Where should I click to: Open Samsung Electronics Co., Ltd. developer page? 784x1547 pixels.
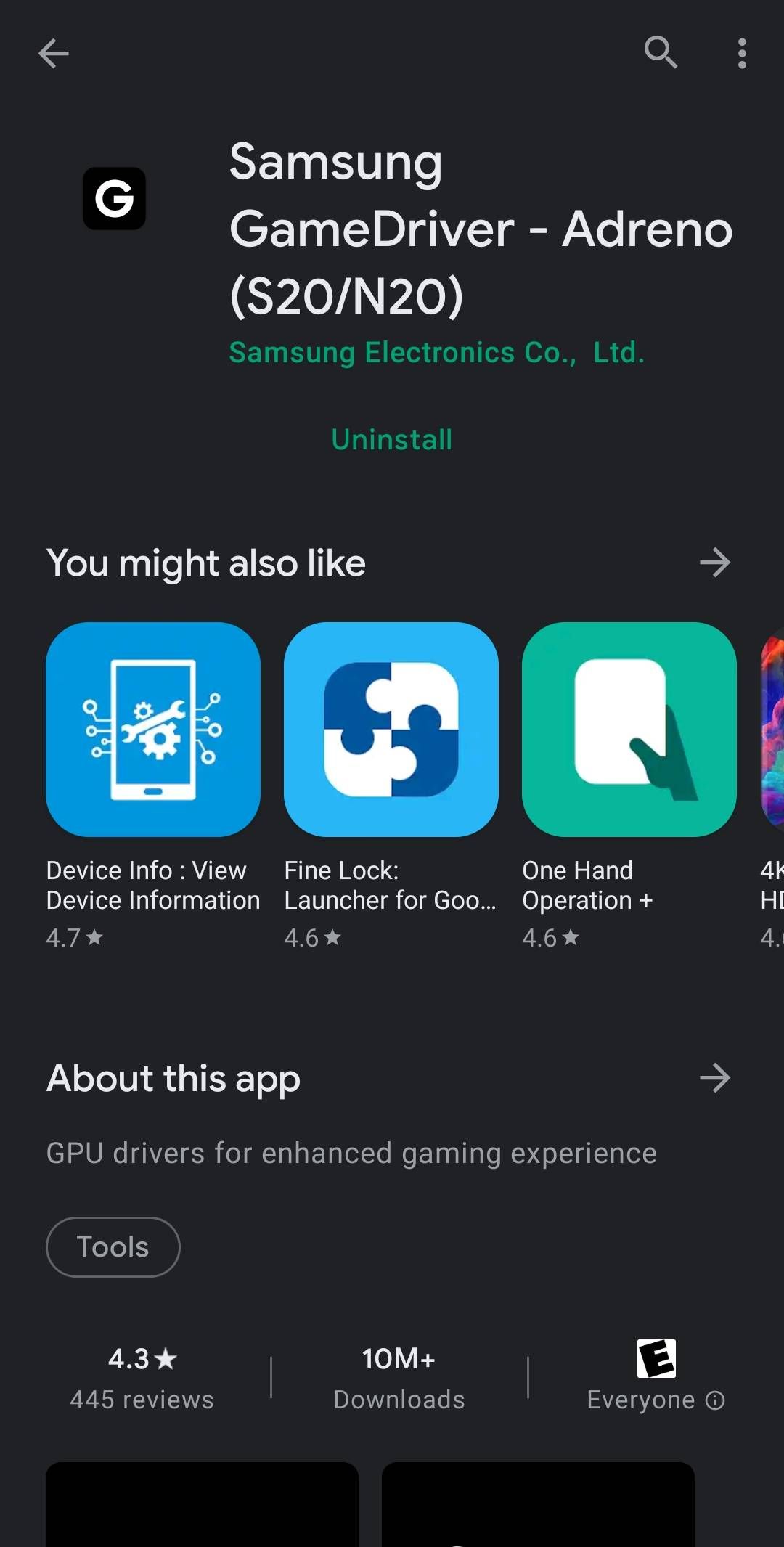(x=436, y=353)
